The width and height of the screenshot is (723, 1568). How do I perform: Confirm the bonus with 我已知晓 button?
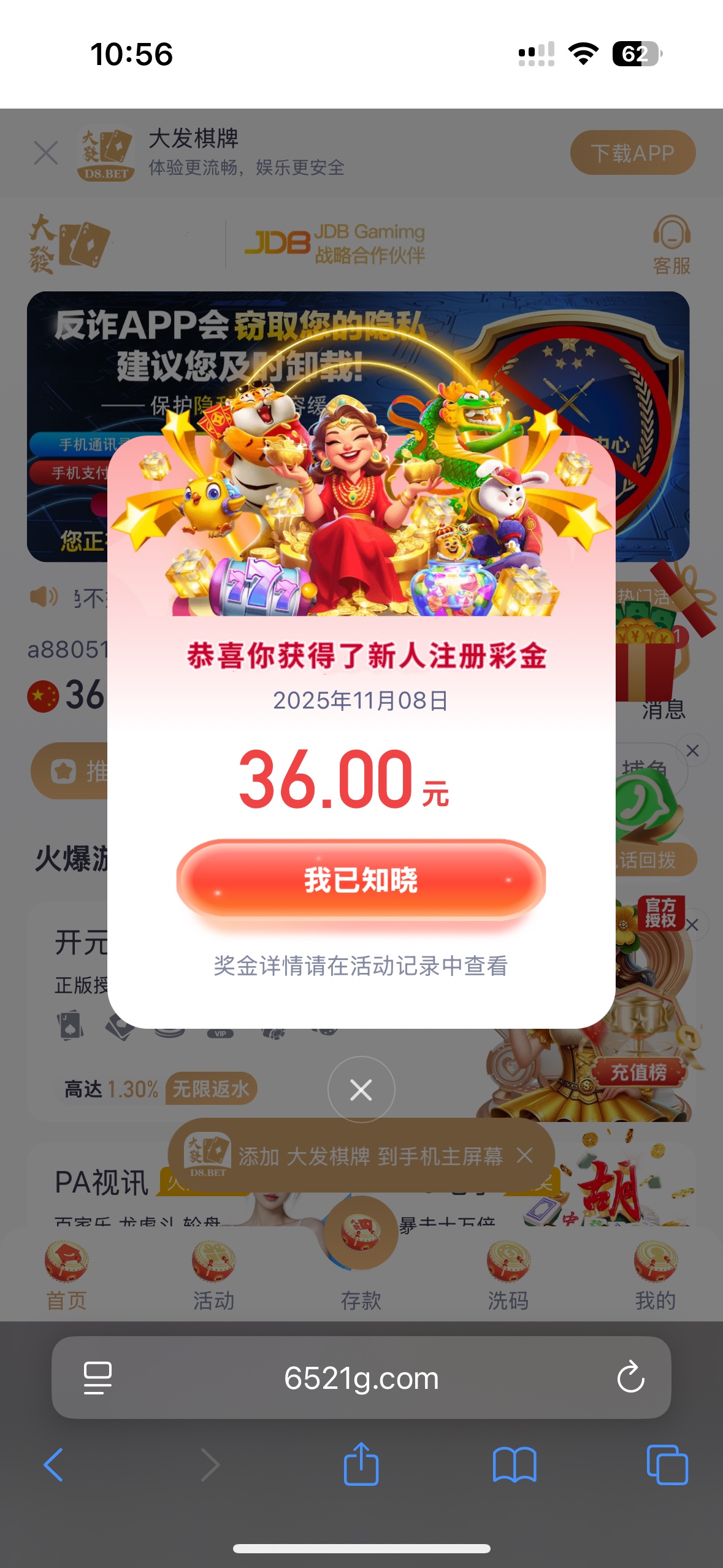(361, 880)
